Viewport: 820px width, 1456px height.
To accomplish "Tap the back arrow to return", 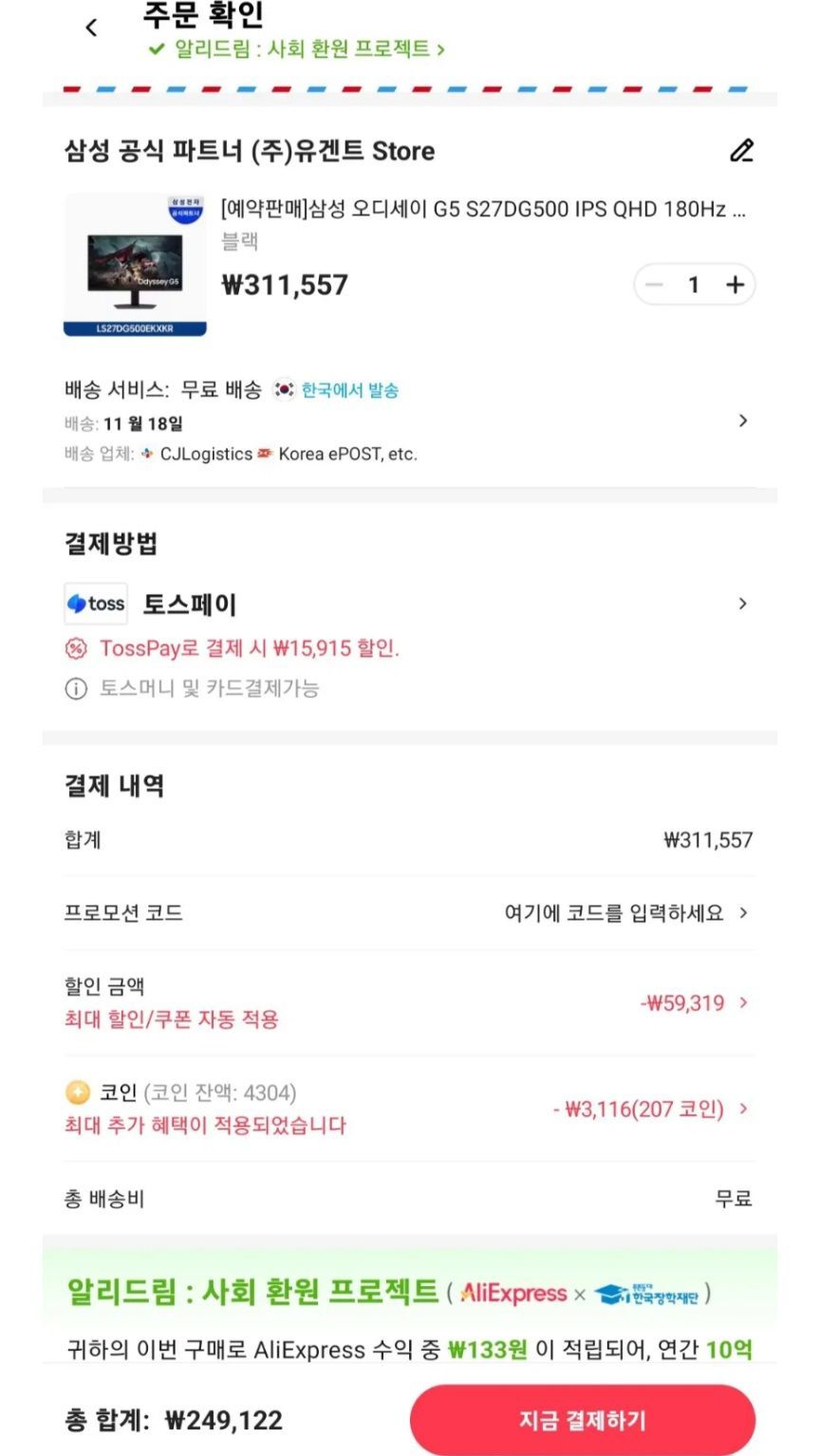I will 91,28.
